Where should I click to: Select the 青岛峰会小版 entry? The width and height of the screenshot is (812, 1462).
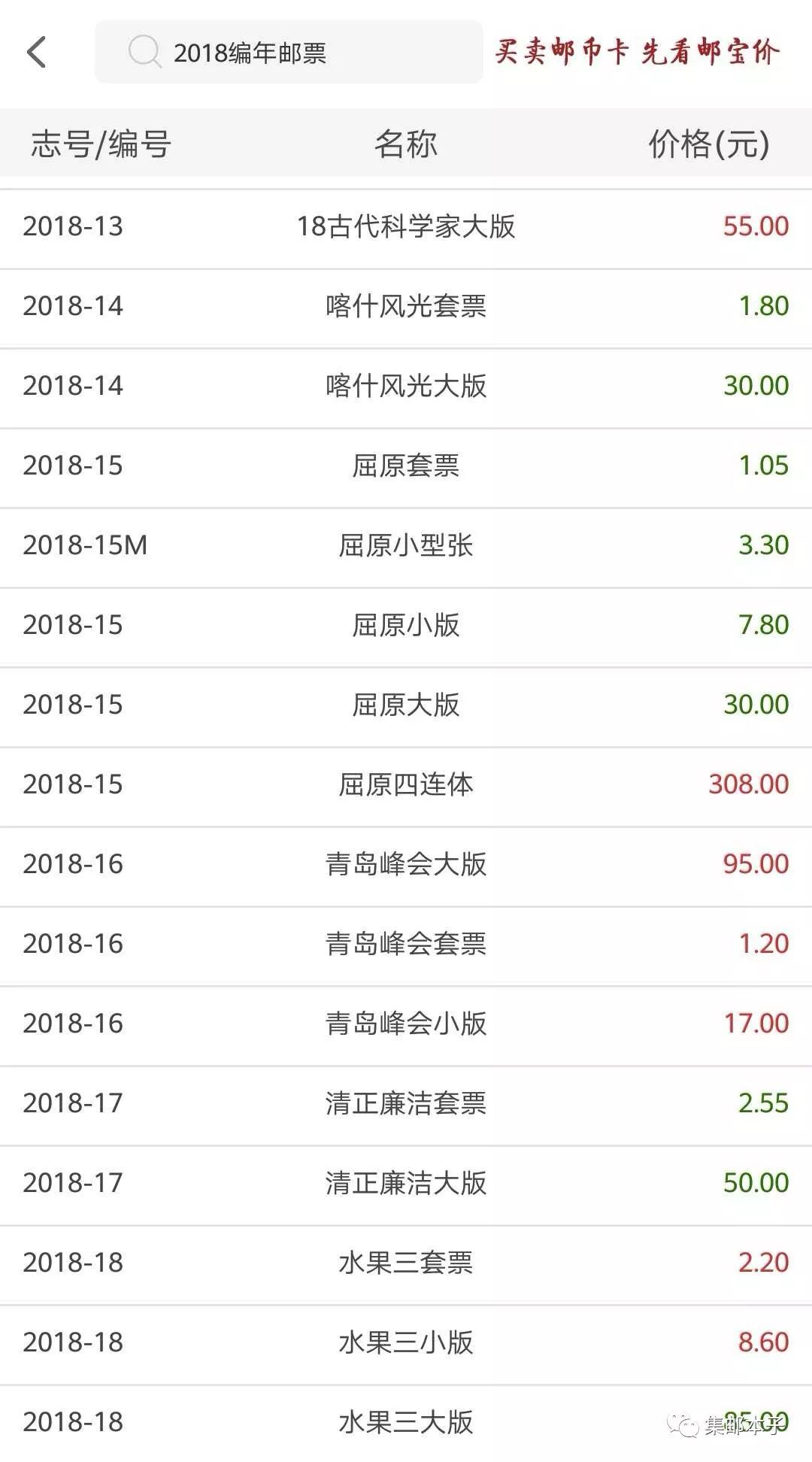[406, 1025]
